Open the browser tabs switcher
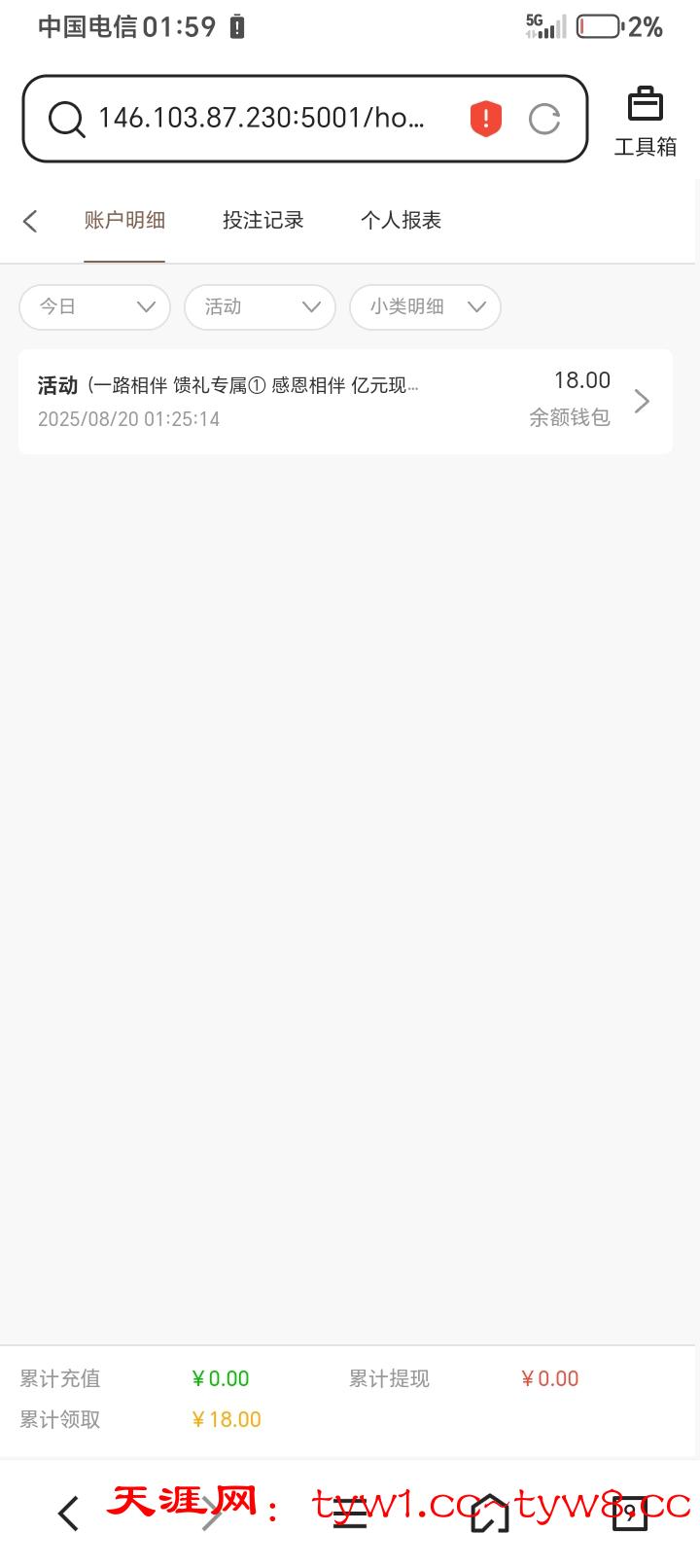 coord(630,1514)
